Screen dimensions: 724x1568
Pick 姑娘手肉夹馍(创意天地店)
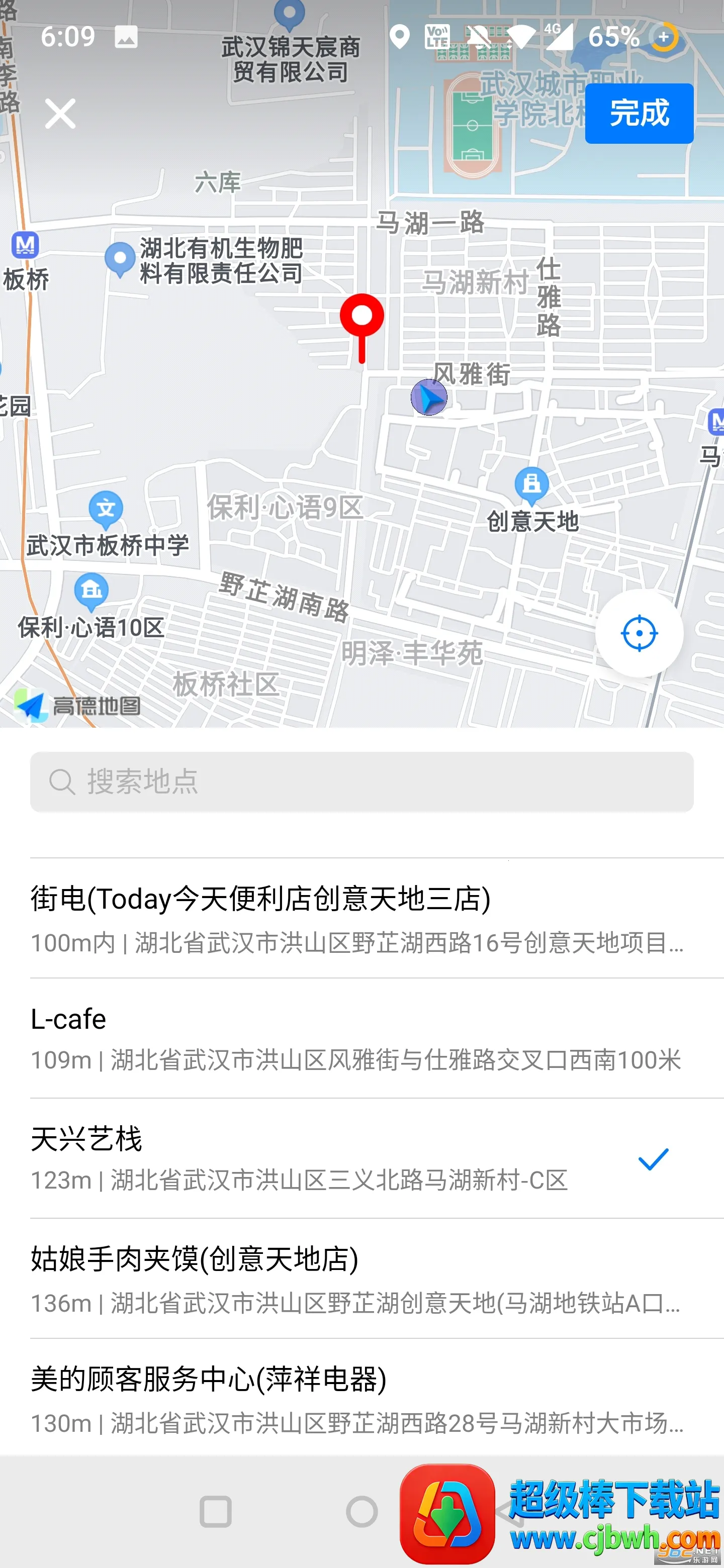click(361, 1278)
